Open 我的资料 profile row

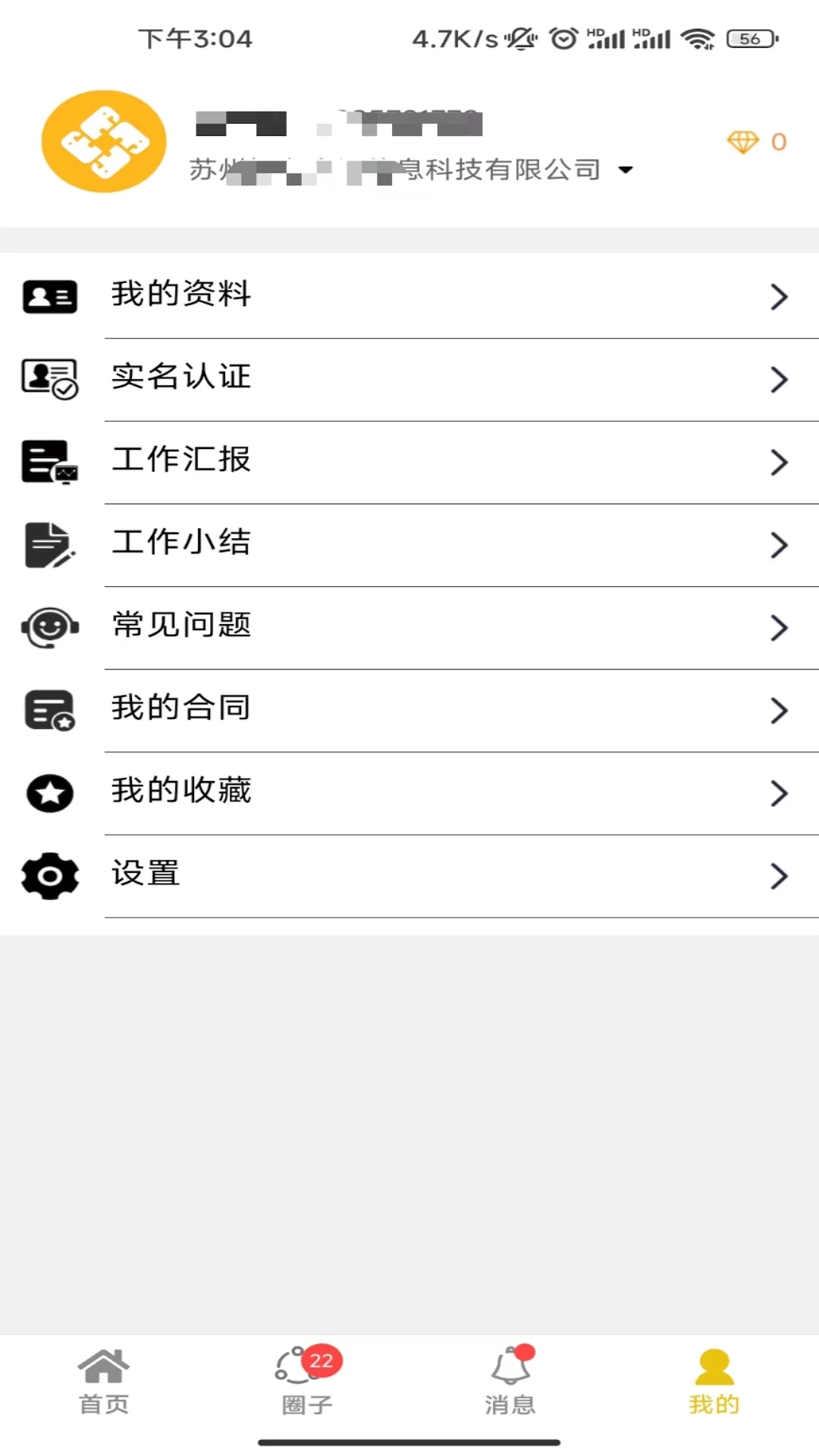tap(409, 296)
